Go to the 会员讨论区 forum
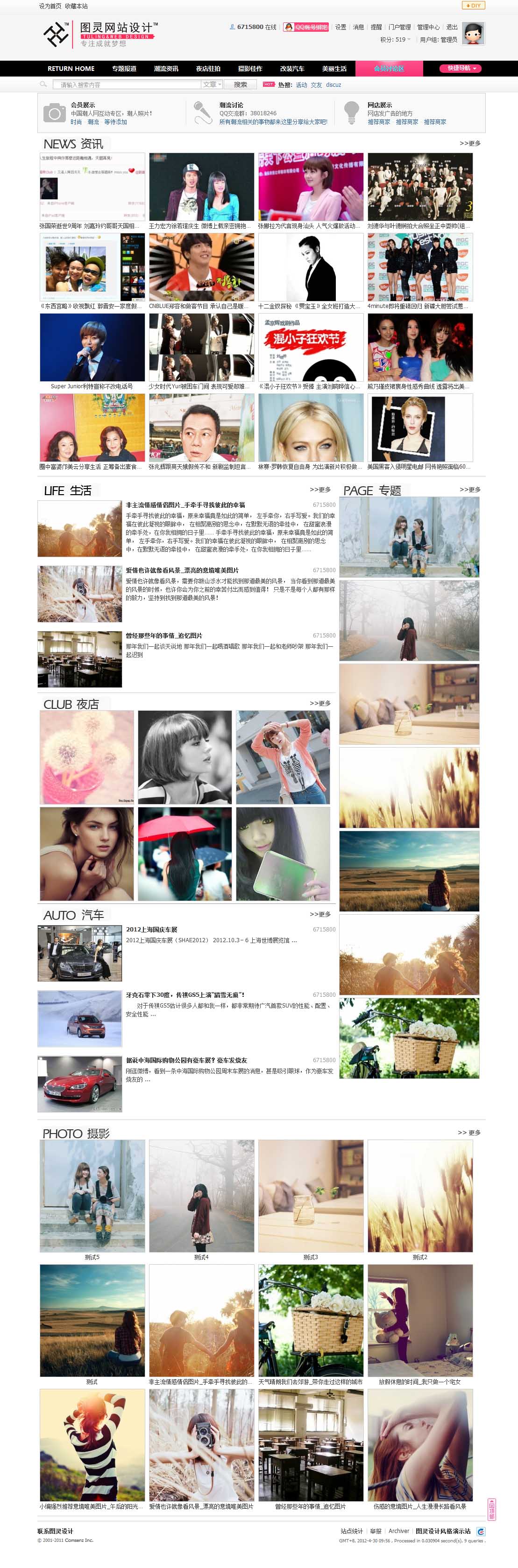Viewport: 518px width, 1568px height. 388,69
